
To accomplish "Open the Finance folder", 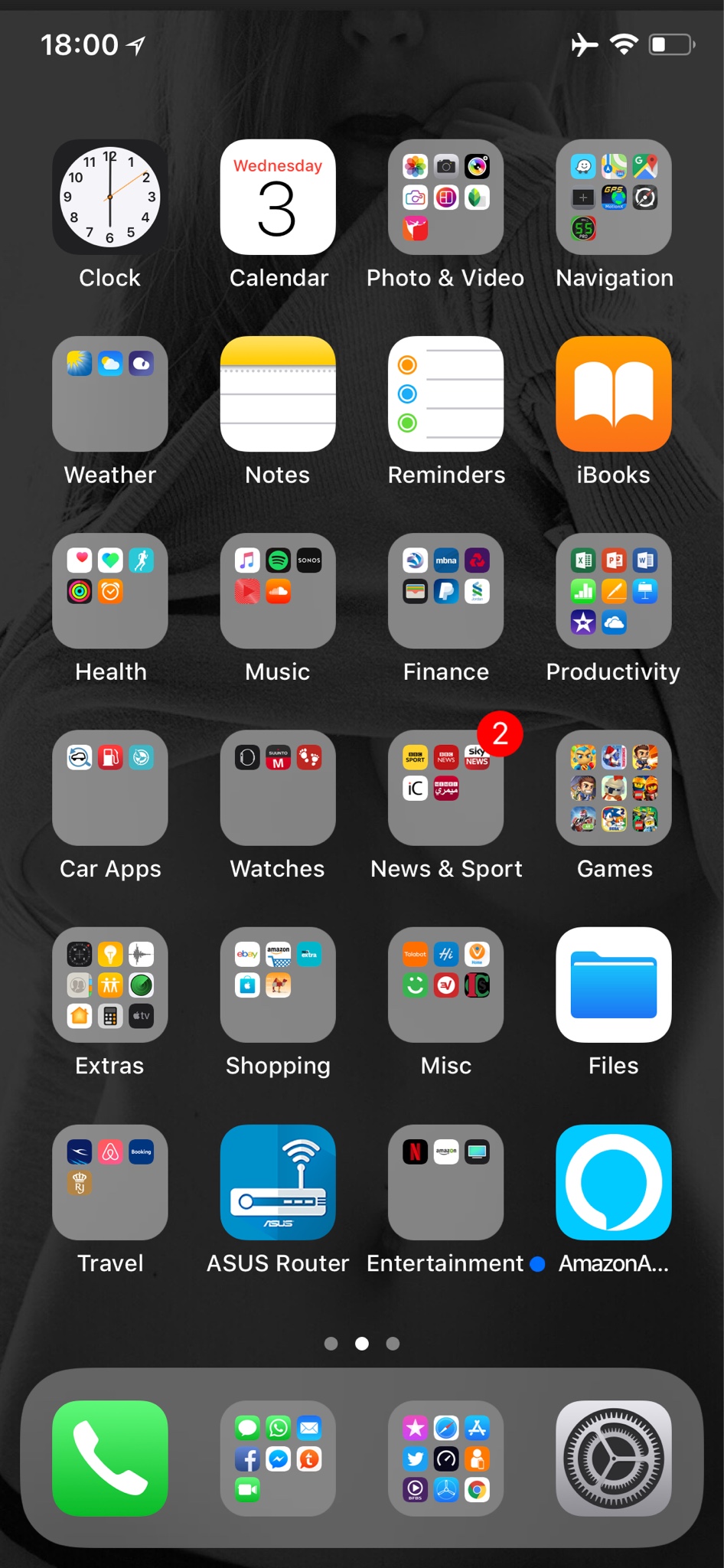I will tap(445, 590).
